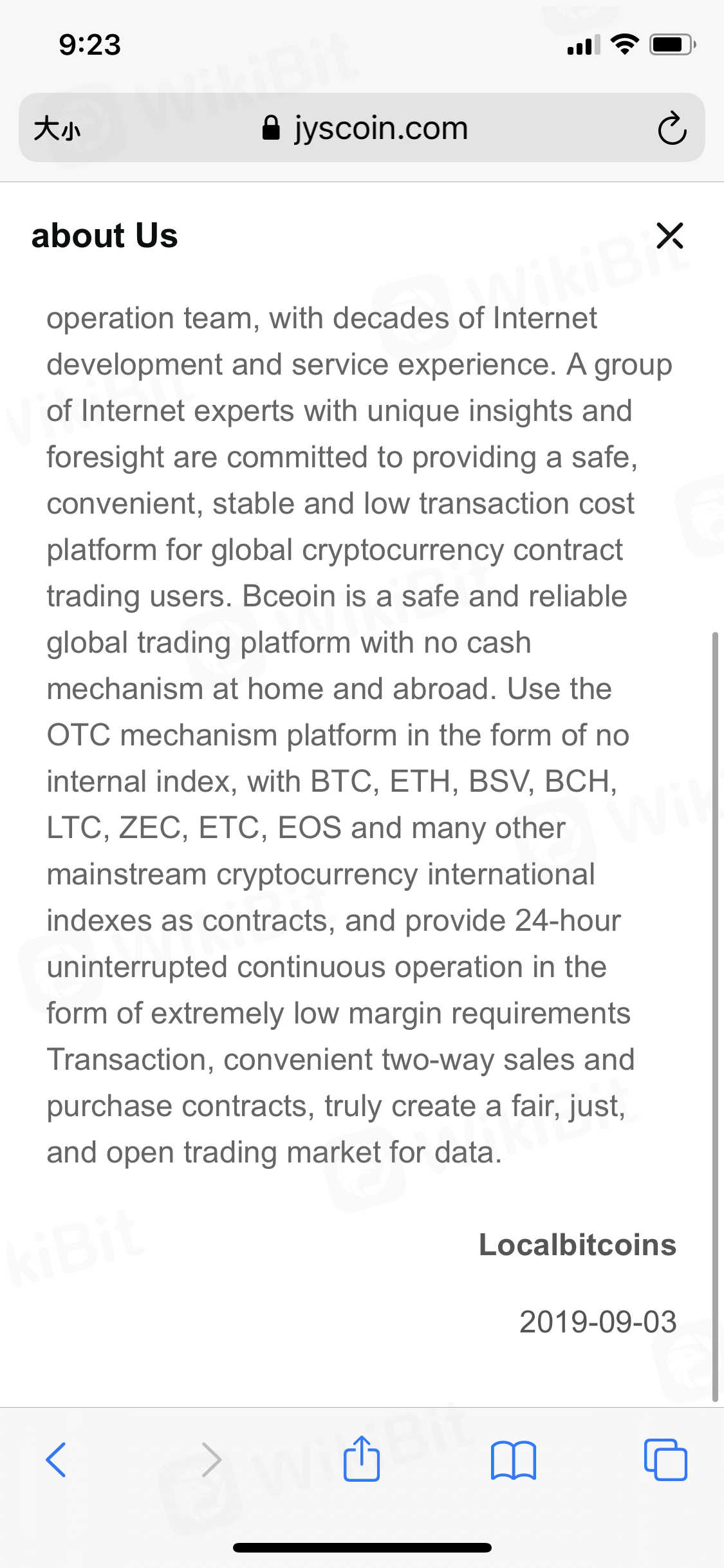724x1568 pixels.
Task: Open Safari bookmarks
Action: click(513, 1459)
